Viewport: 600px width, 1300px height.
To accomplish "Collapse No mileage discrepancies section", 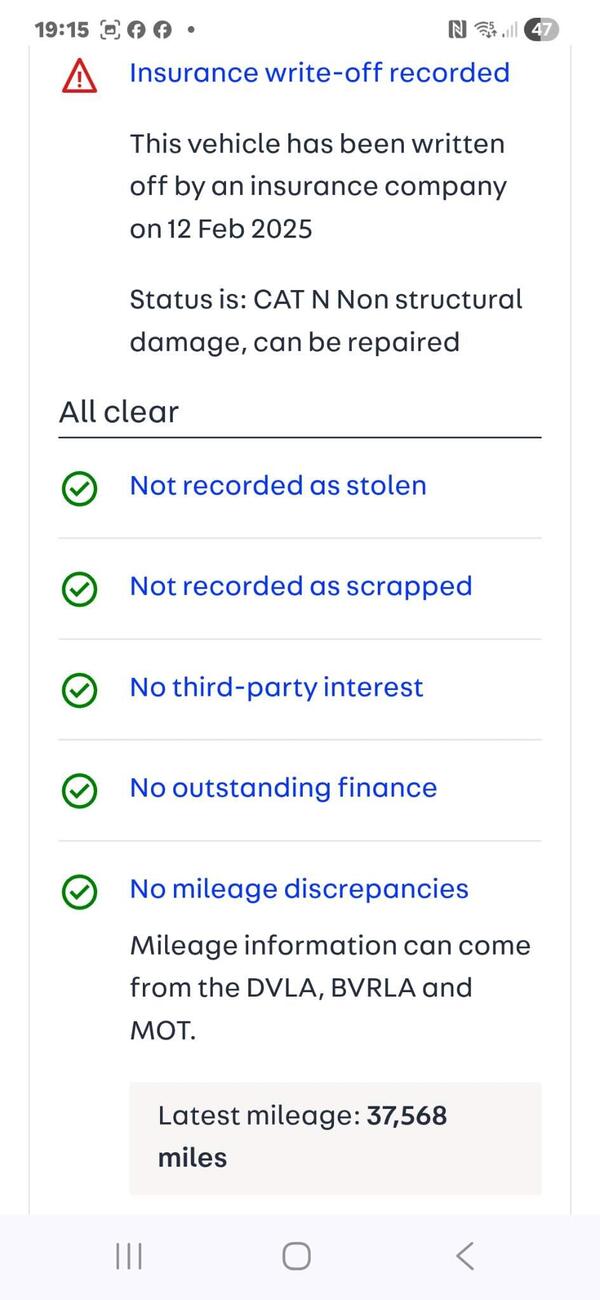I will (x=298, y=889).
